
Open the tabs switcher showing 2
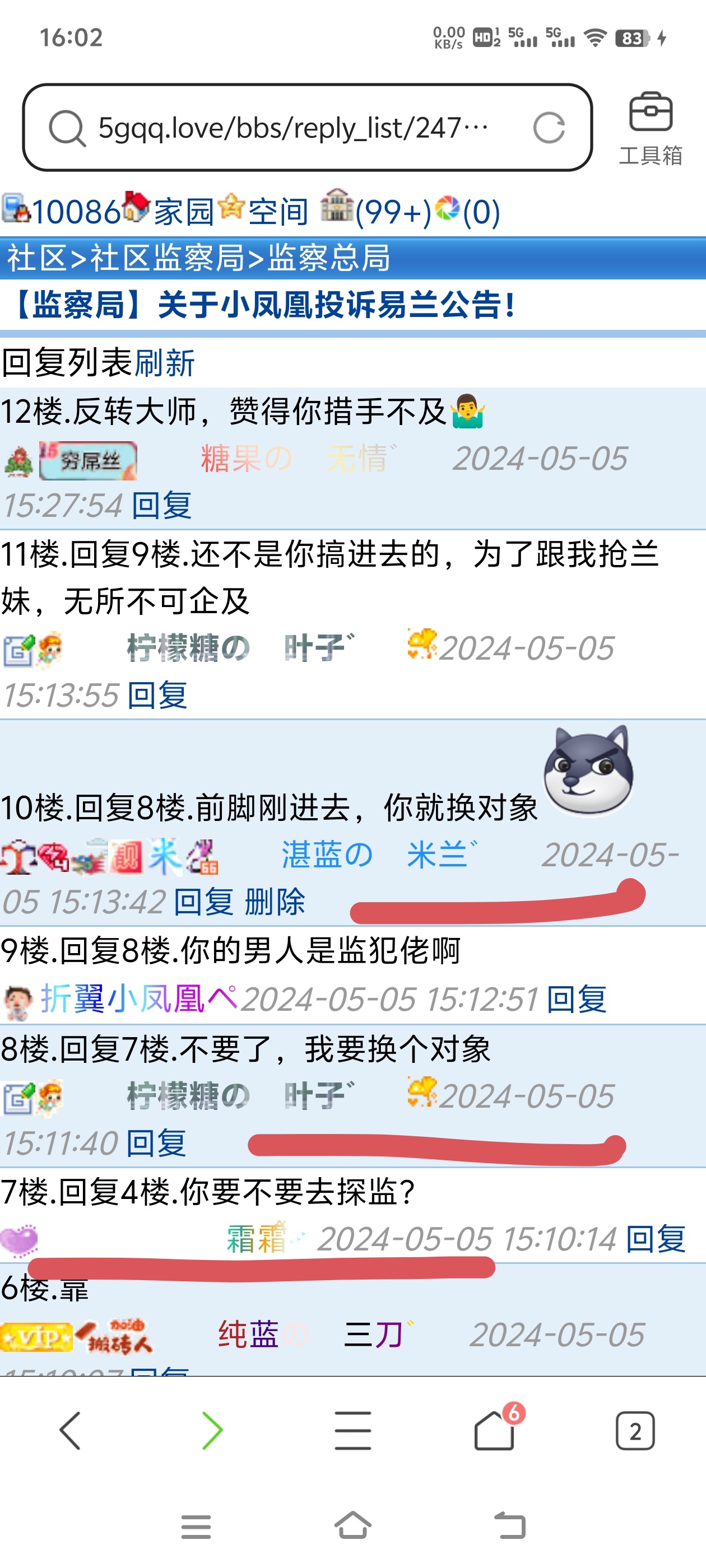635,1430
